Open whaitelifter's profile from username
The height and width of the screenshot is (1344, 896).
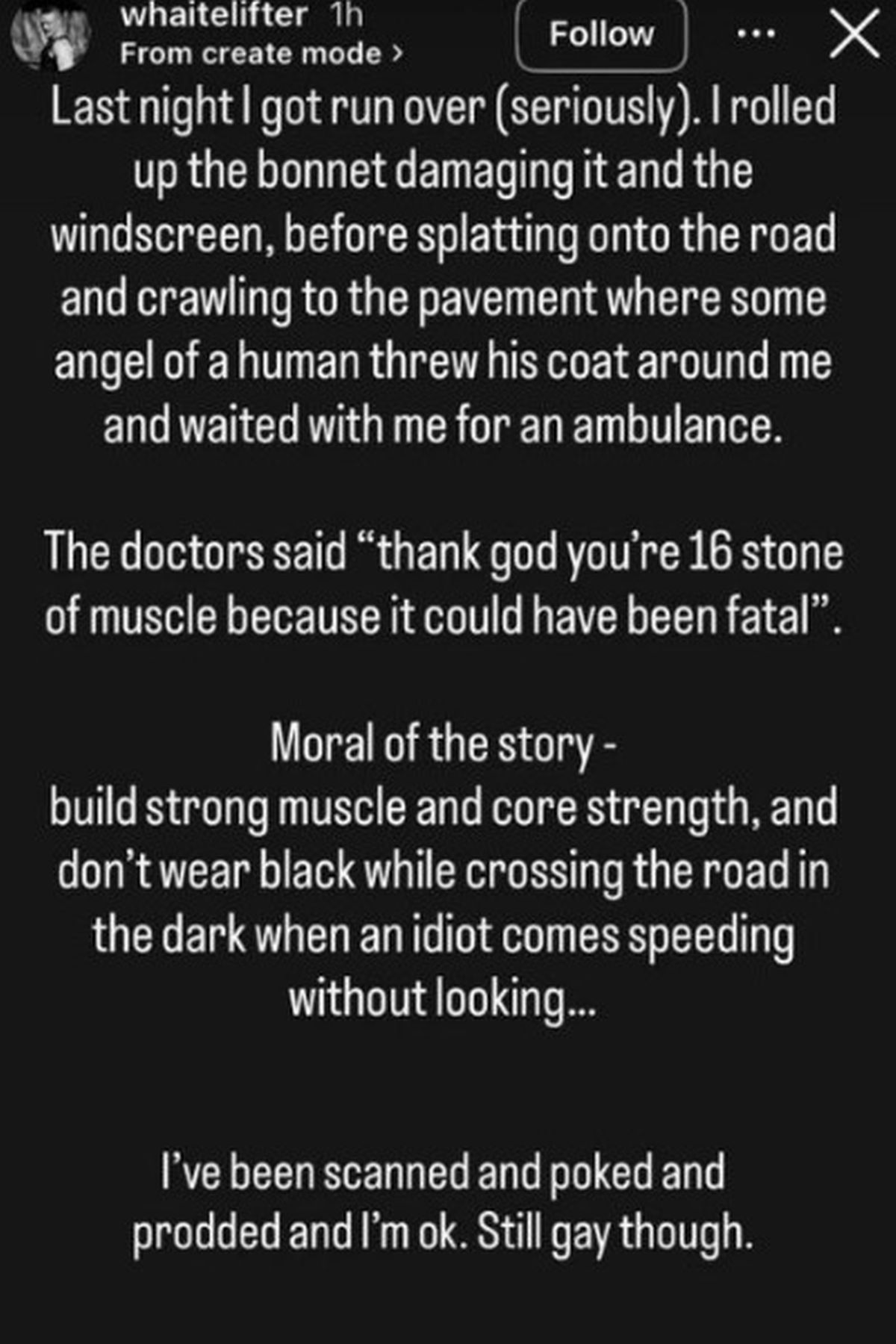214,15
